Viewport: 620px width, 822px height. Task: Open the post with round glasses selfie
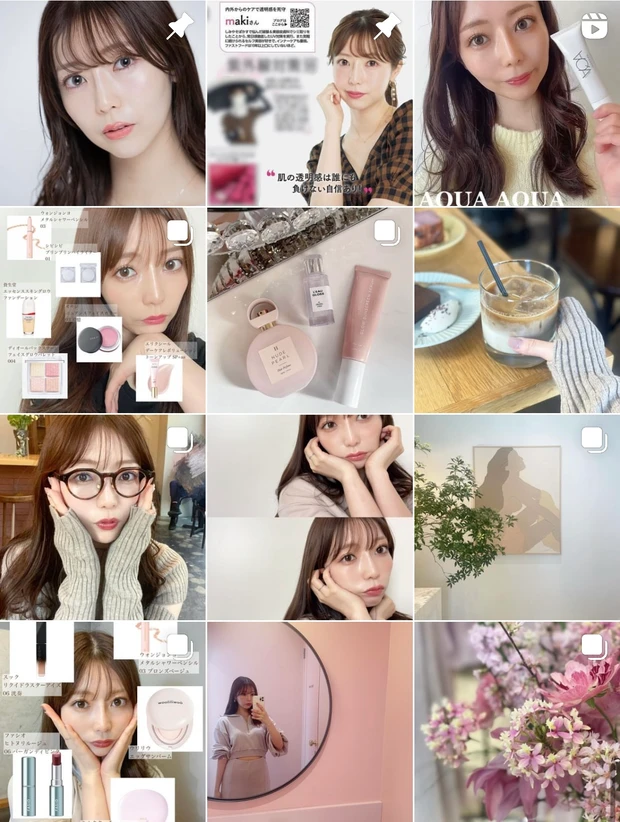point(102,517)
